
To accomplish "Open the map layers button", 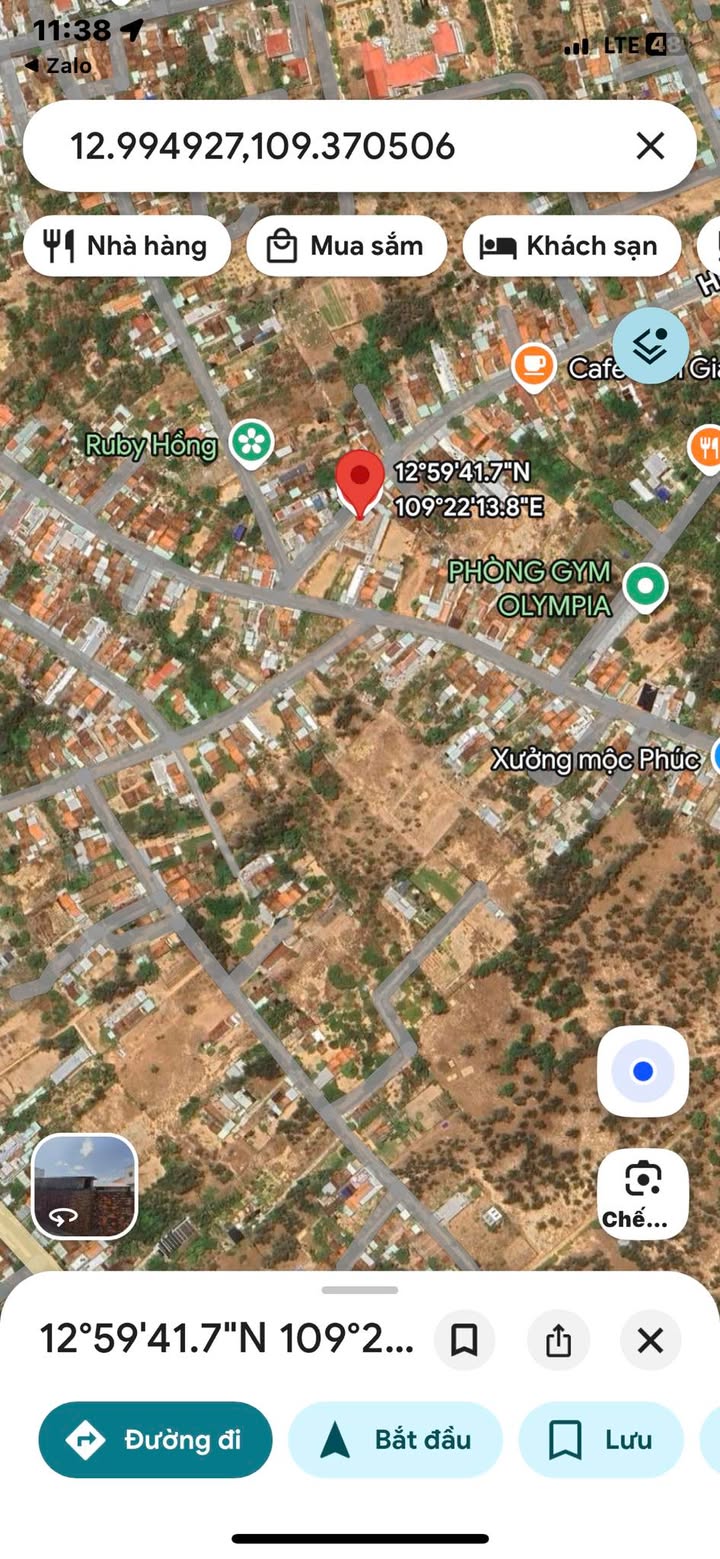I will tap(651, 346).
